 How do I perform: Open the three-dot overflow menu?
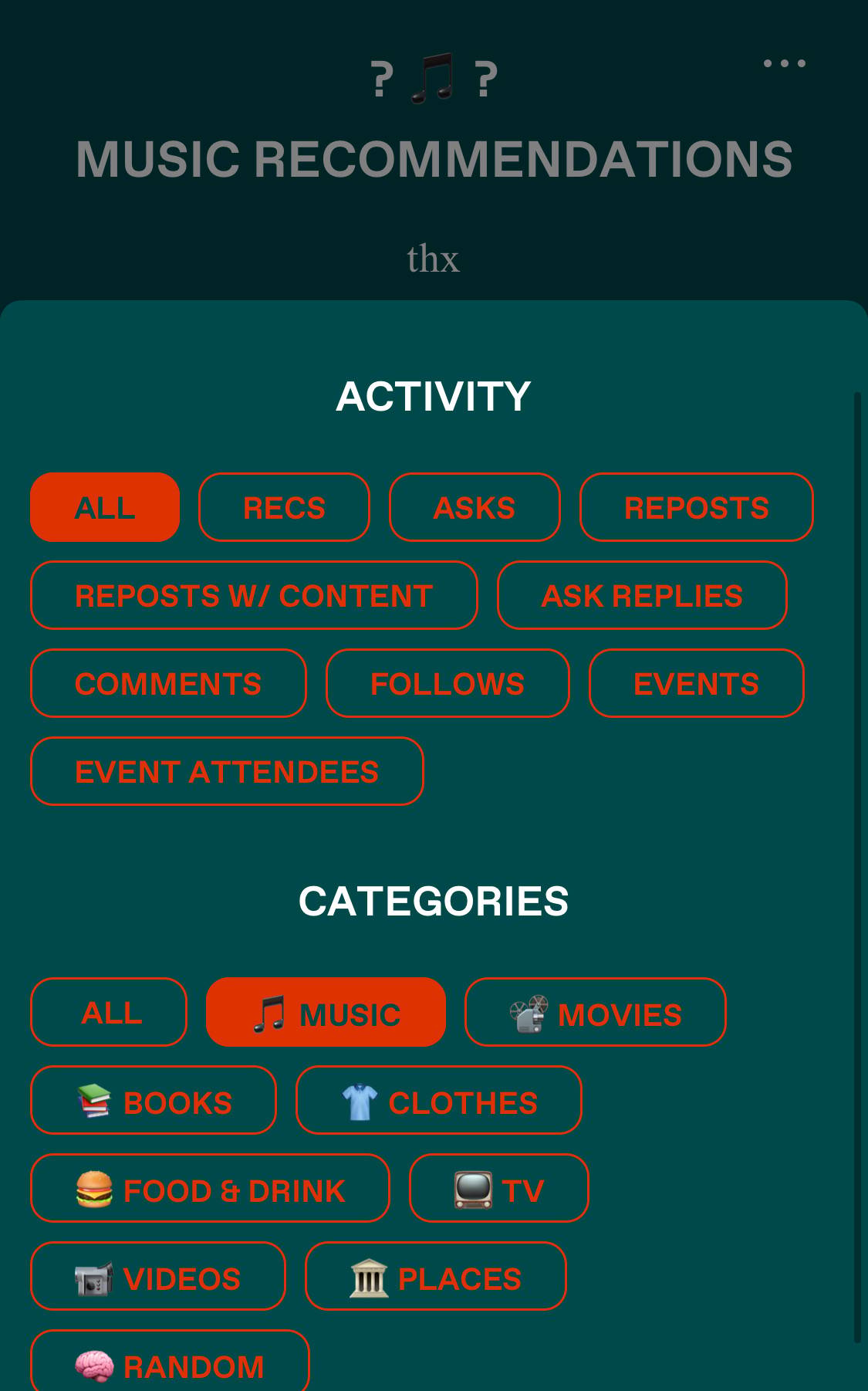pyautogui.click(x=784, y=63)
